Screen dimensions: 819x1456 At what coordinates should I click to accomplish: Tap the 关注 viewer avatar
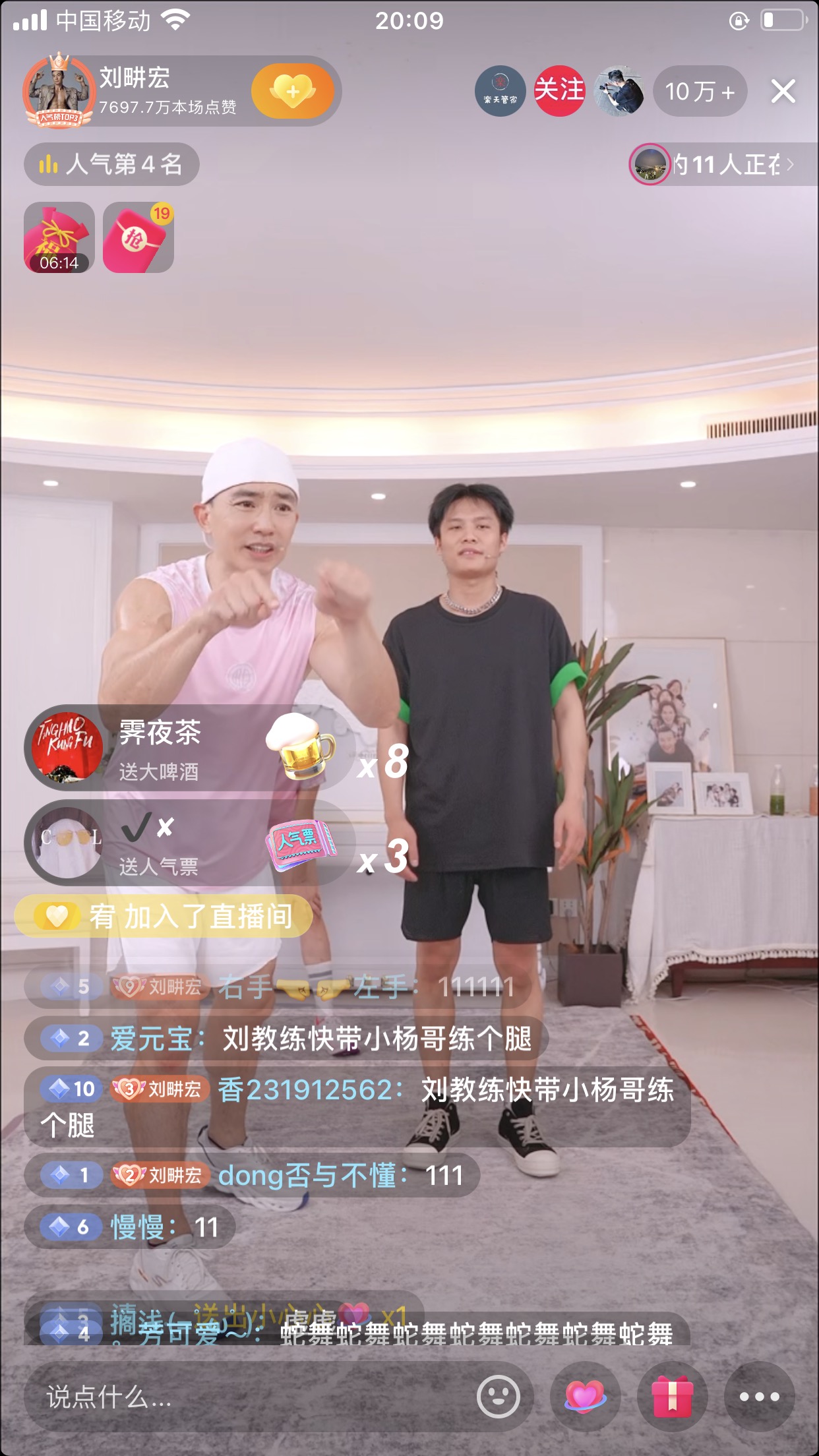coord(559,91)
